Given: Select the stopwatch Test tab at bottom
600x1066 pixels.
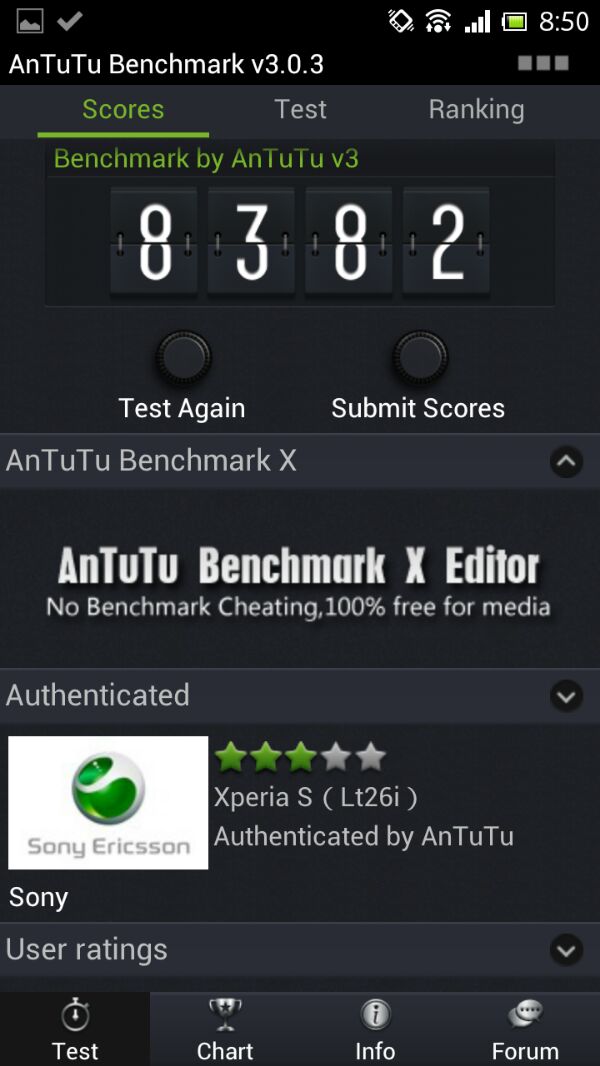Looking at the screenshot, I should tap(75, 1029).
